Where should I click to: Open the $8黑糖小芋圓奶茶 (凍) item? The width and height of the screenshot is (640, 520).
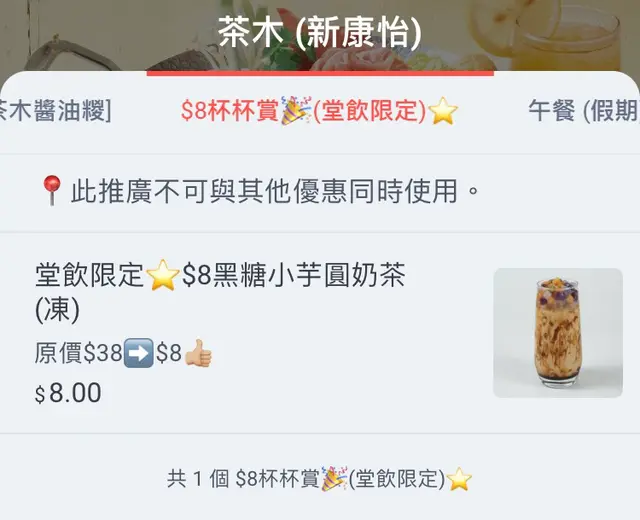click(x=220, y=291)
